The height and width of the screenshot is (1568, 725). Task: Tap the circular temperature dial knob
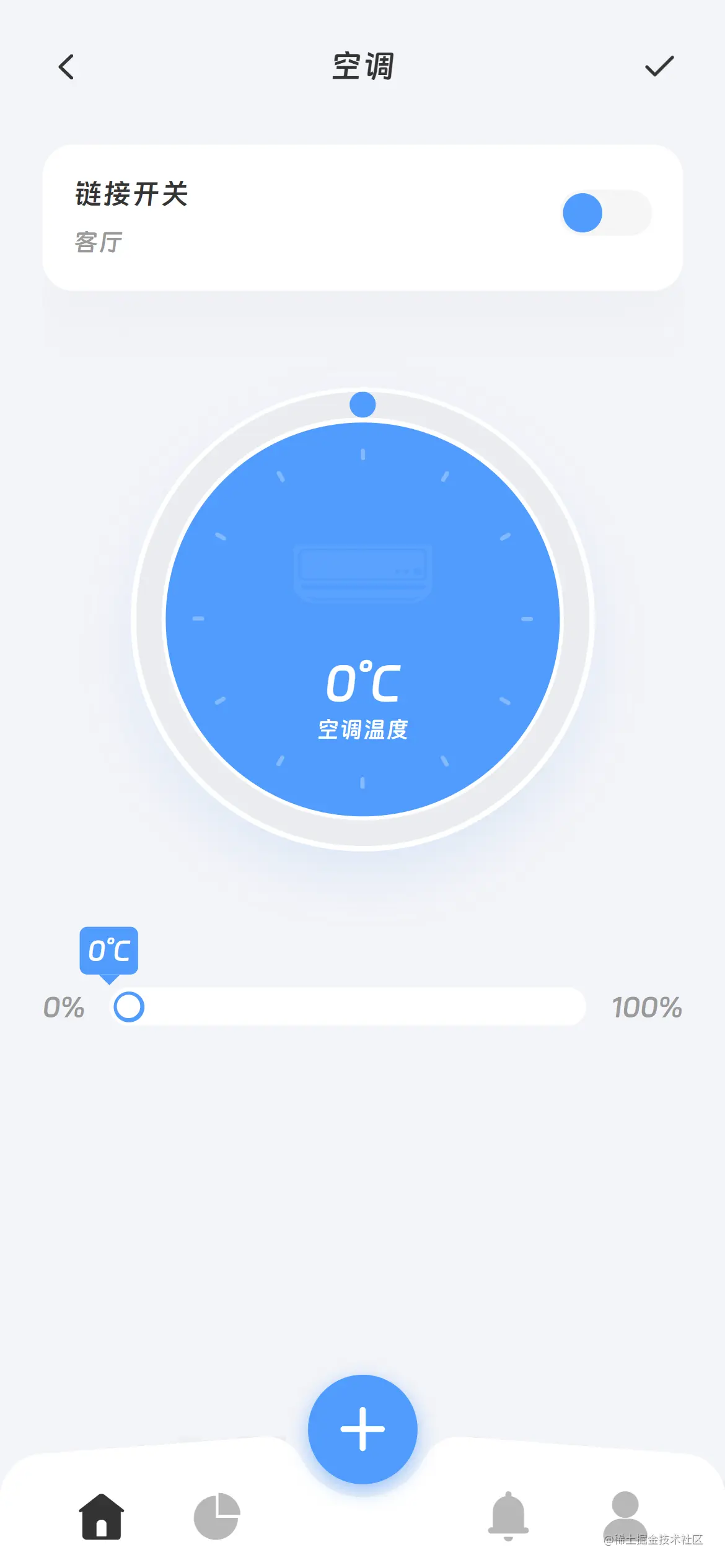pyautogui.click(x=362, y=405)
